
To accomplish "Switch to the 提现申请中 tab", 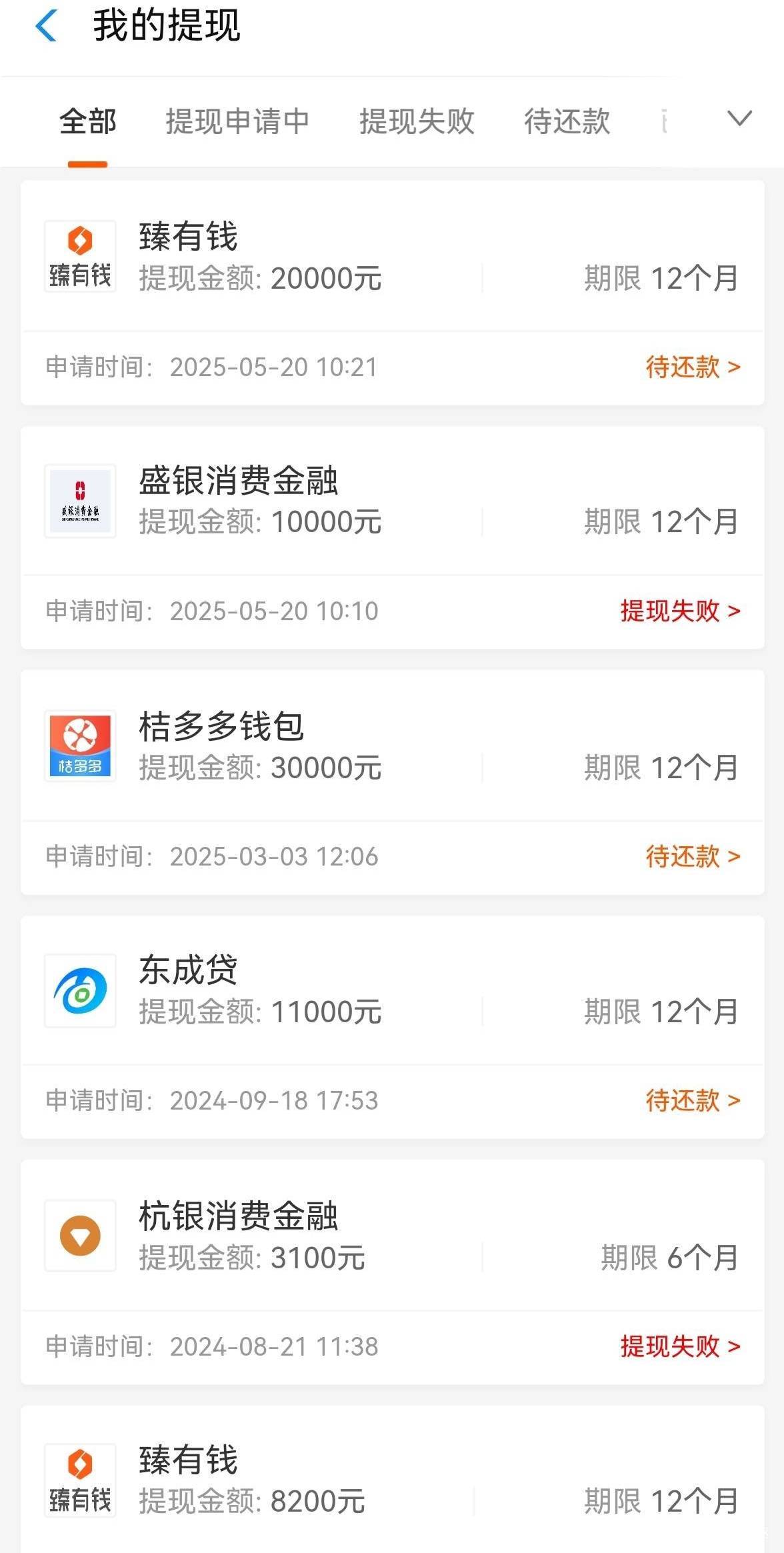I will click(237, 121).
